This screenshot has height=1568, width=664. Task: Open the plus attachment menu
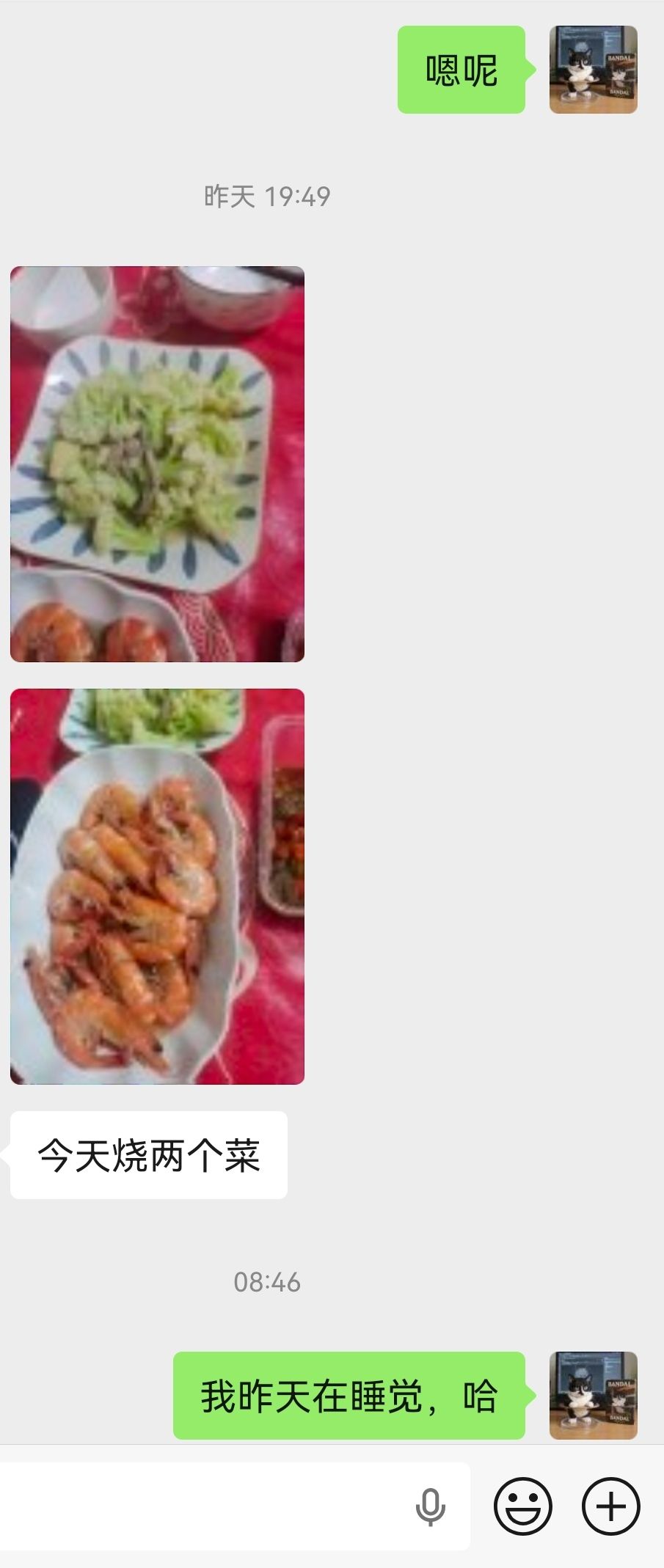[610, 1506]
